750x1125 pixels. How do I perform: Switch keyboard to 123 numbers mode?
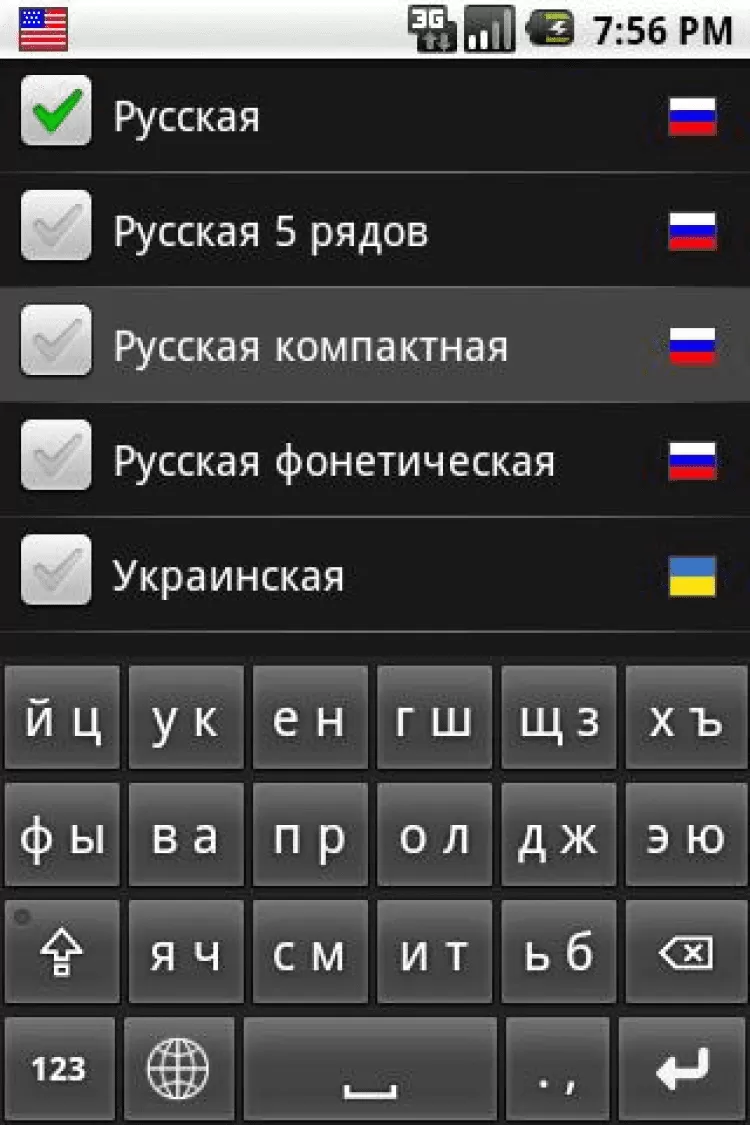[x=59, y=1069]
